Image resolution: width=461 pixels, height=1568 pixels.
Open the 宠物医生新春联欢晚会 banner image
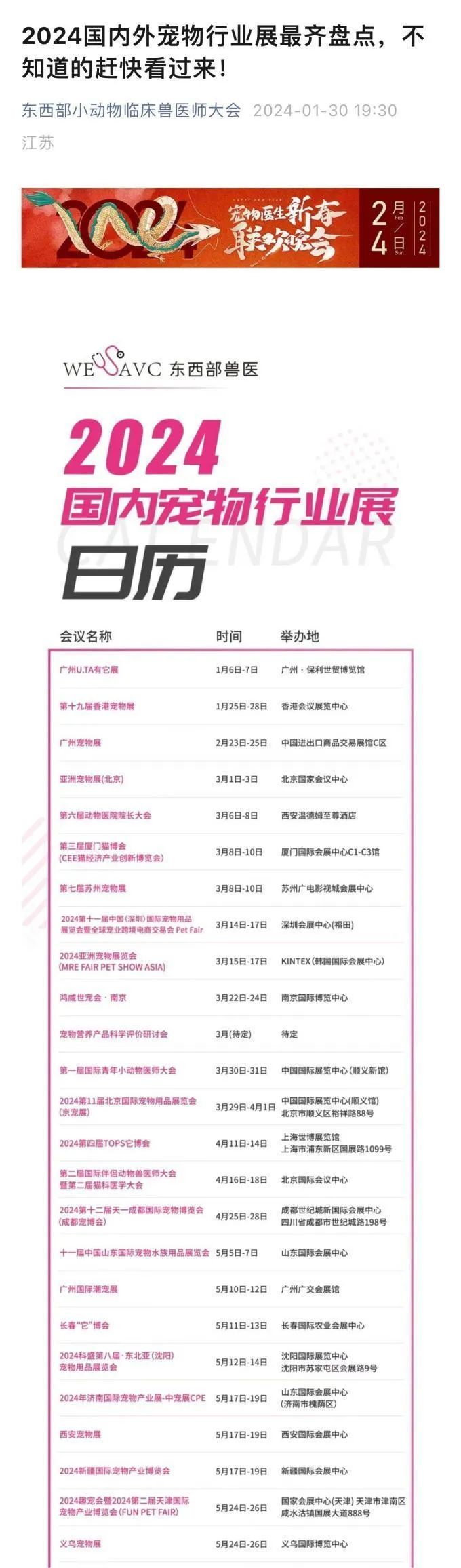pos(230,228)
